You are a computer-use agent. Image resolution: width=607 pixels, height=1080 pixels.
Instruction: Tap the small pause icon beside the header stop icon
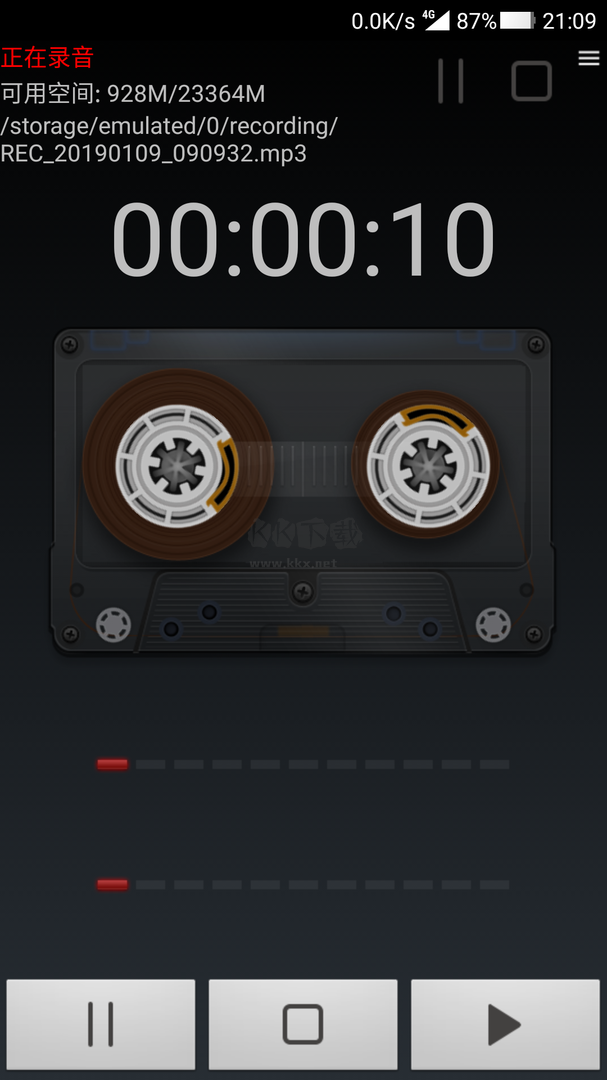(x=451, y=81)
